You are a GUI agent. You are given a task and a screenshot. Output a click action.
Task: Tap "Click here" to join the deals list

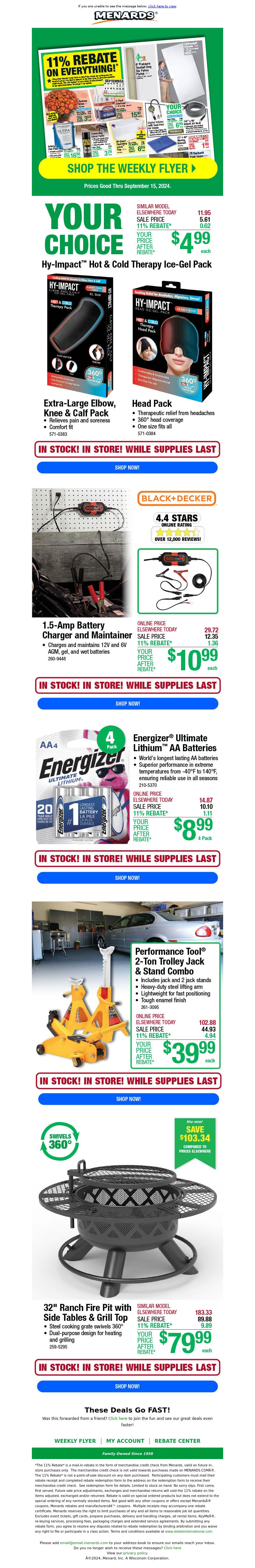coord(117,1418)
